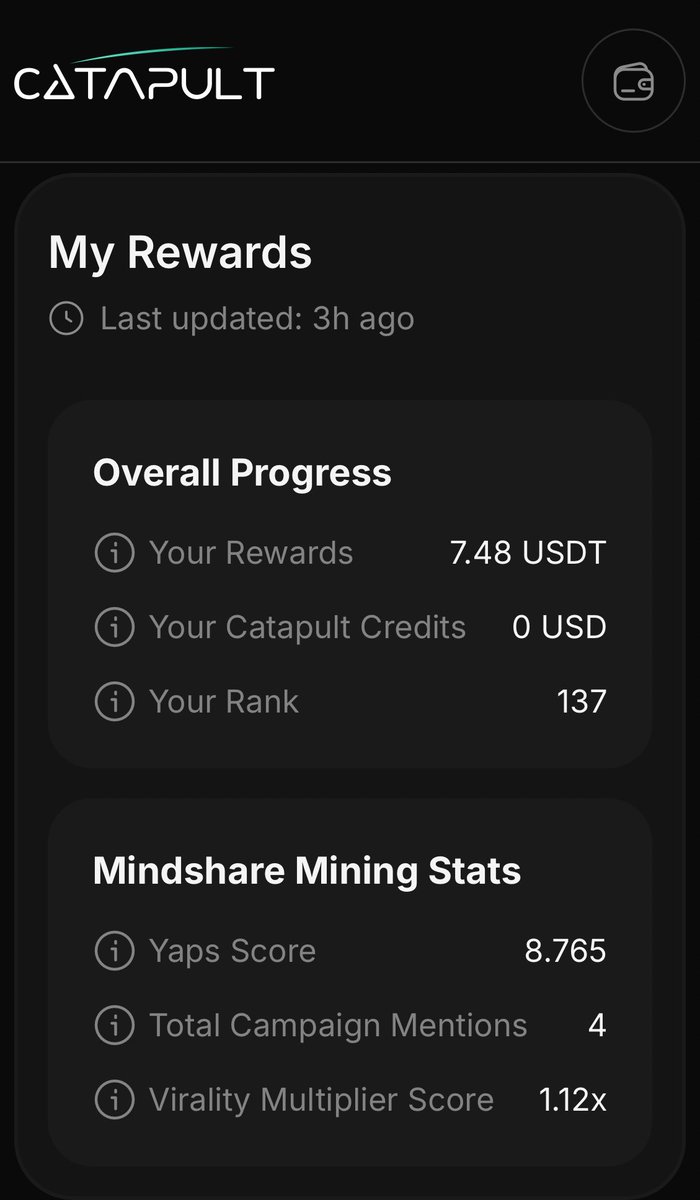This screenshot has width=700, height=1200.
Task: Open the wallet button
Action: pyautogui.click(x=633, y=82)
